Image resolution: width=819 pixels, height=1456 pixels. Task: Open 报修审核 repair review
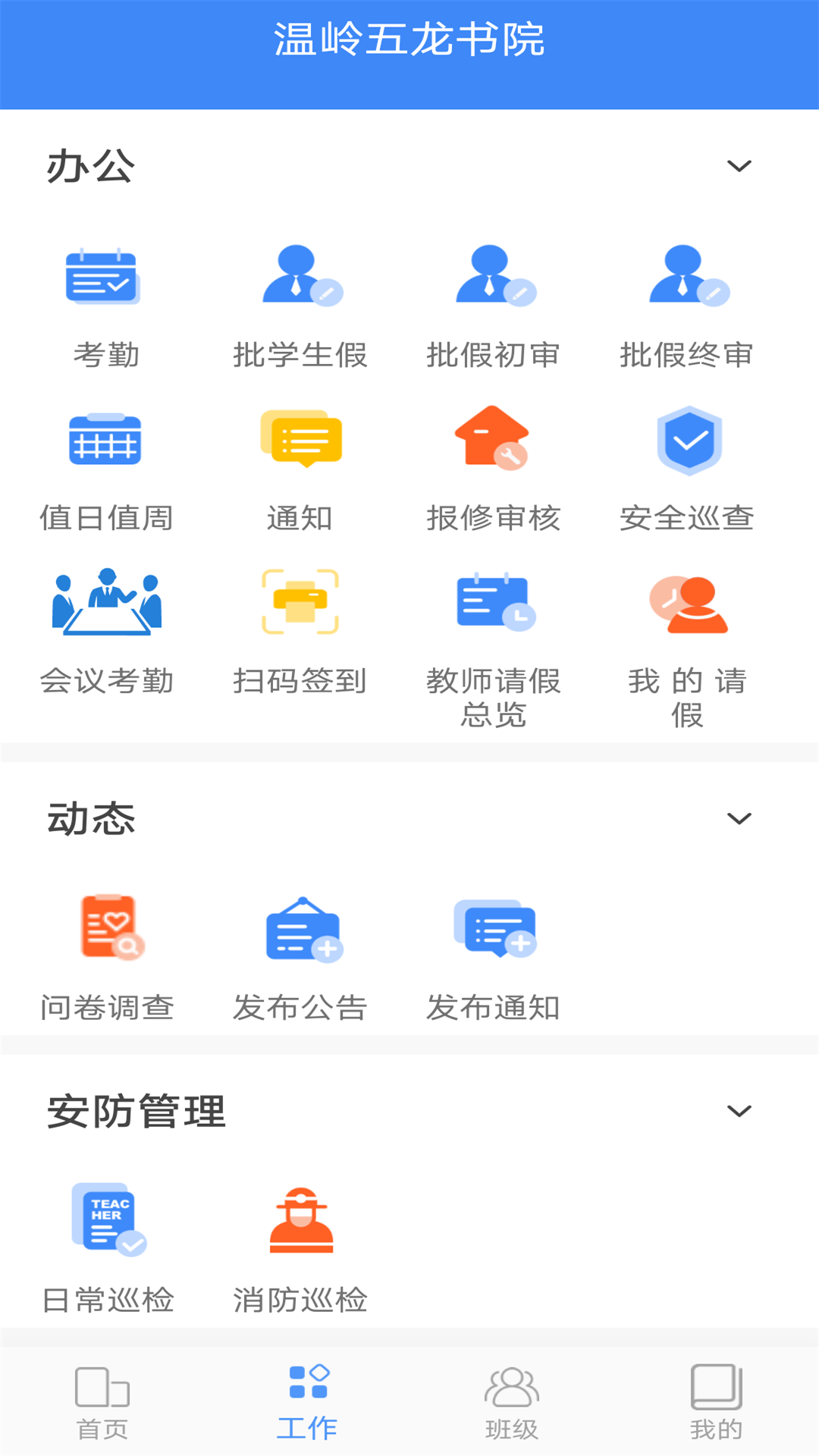[x=494, y=470]
